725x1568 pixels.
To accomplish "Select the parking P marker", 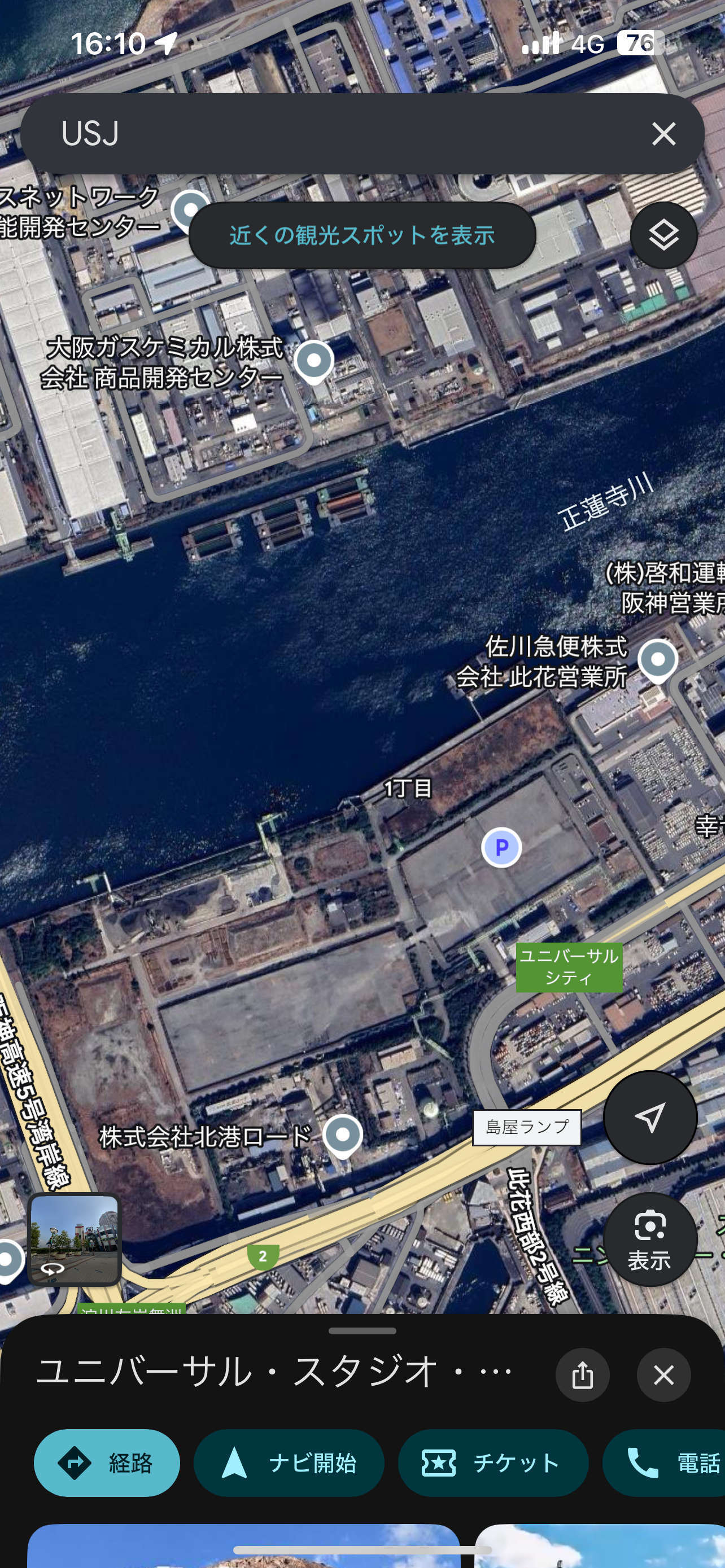I will pyautogui.click(x=501, y=847).
